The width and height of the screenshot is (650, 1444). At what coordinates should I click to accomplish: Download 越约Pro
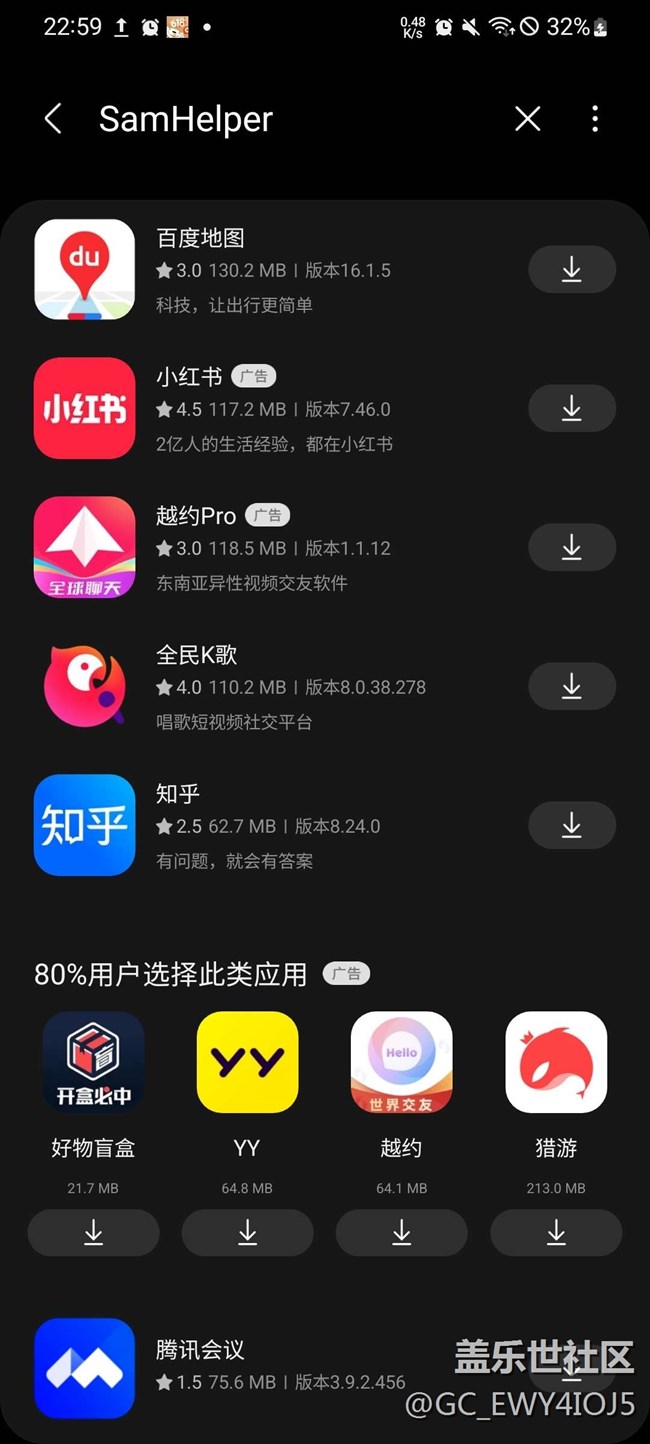click(571, 547)
